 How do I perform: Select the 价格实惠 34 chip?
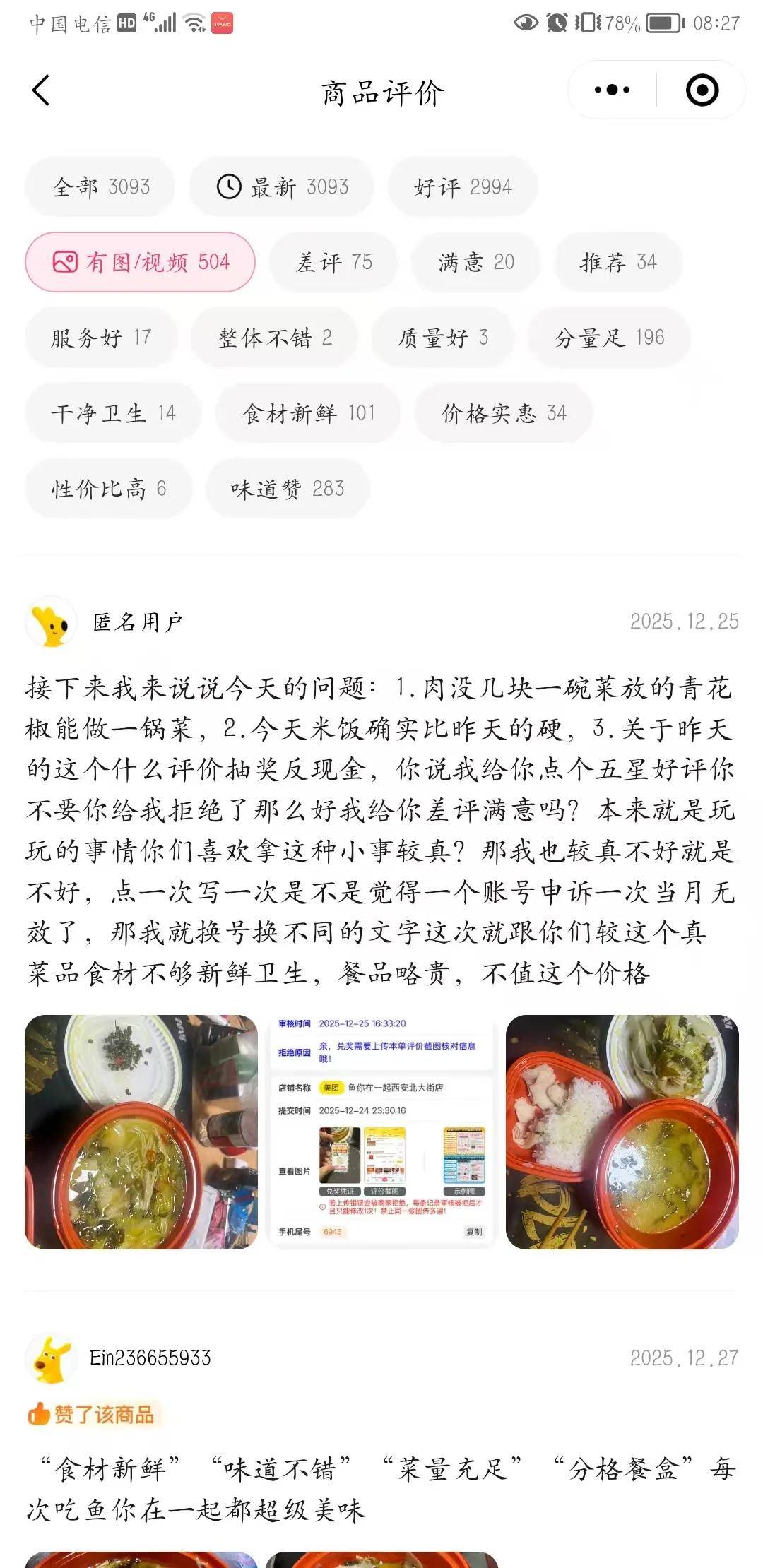(504, 413)
